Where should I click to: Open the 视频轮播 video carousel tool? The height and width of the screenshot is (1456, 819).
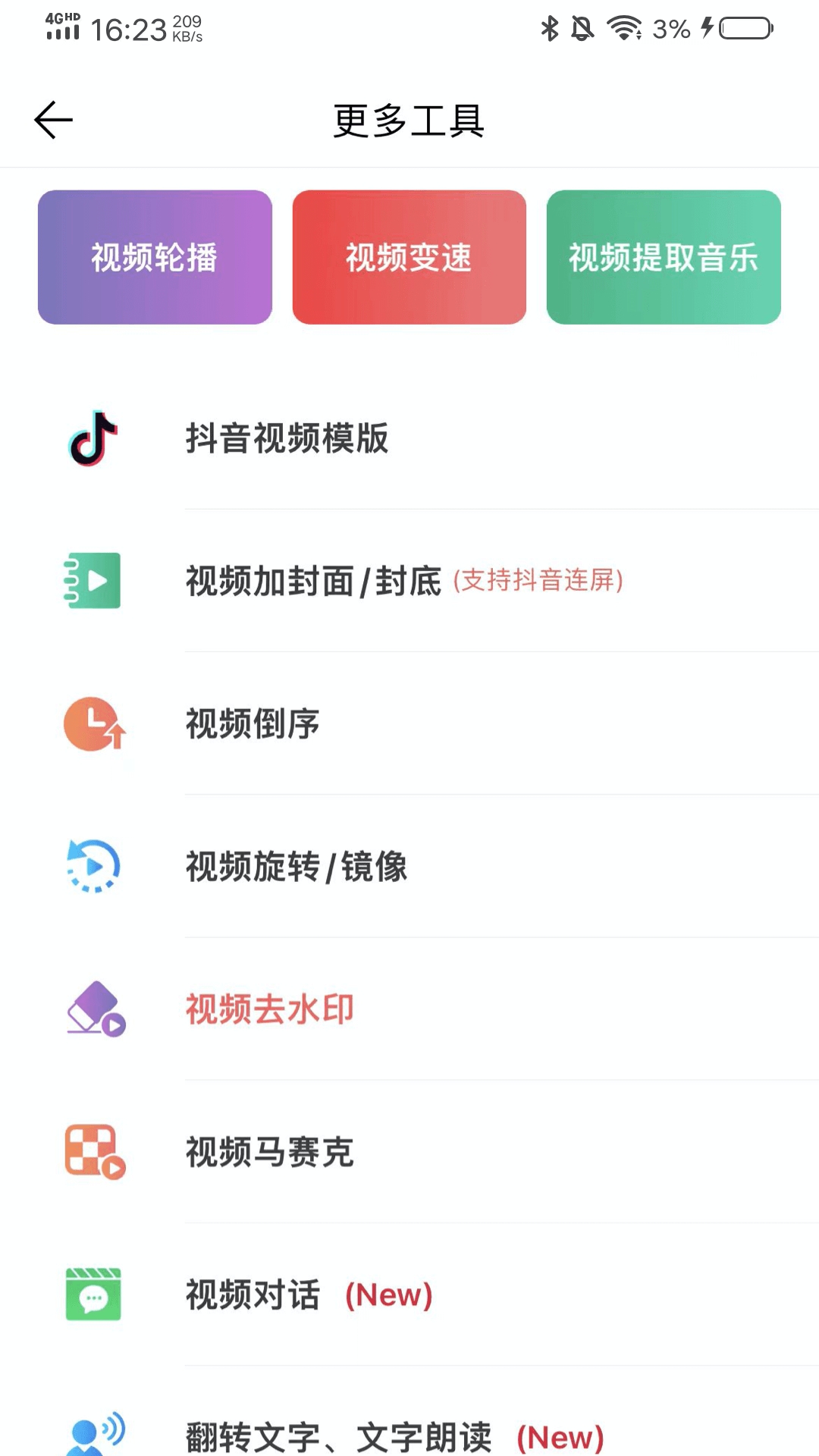pyautogui.click(x=155, y=258)
